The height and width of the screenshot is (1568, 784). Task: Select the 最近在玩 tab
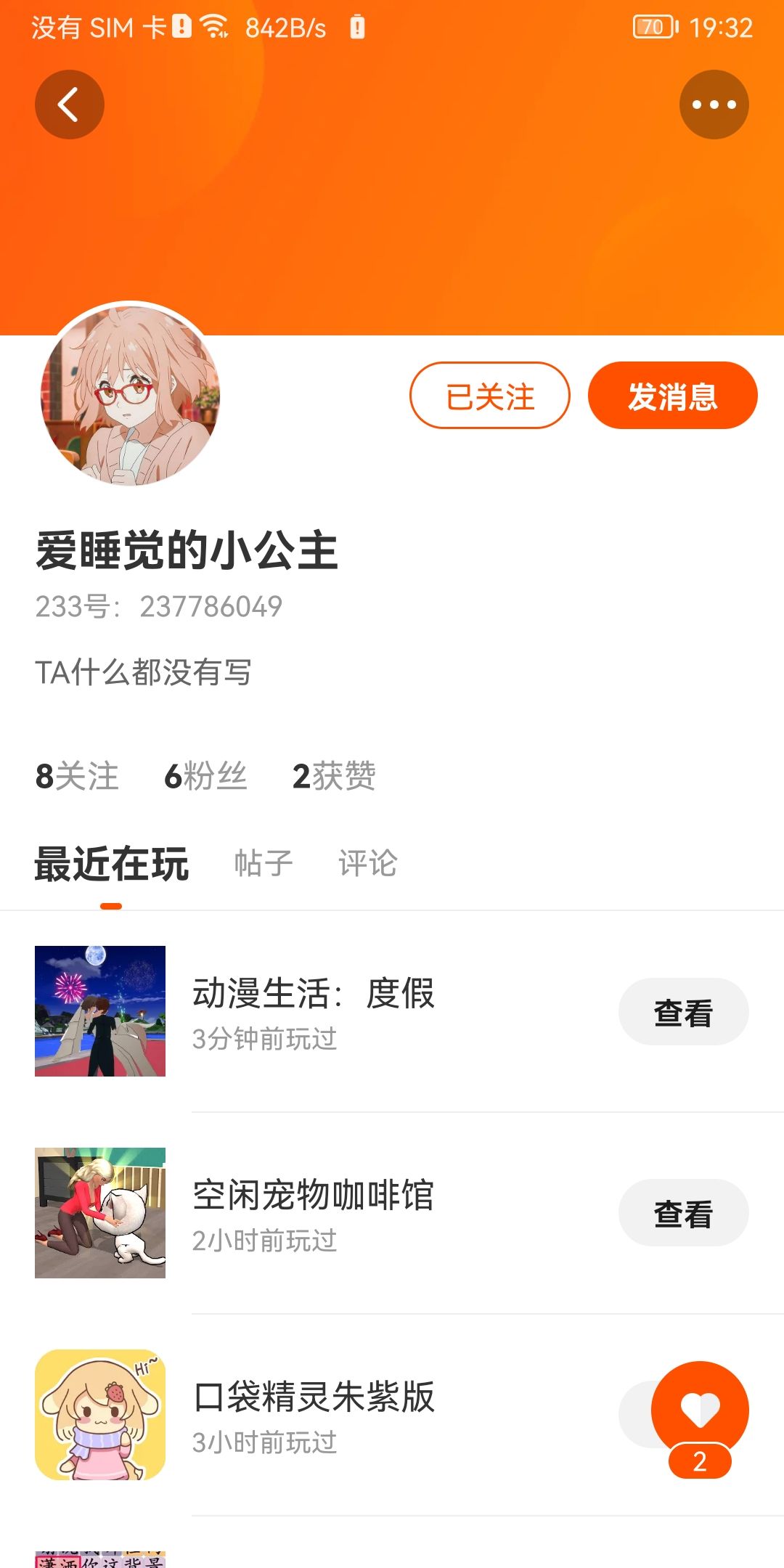pos(111,863)
